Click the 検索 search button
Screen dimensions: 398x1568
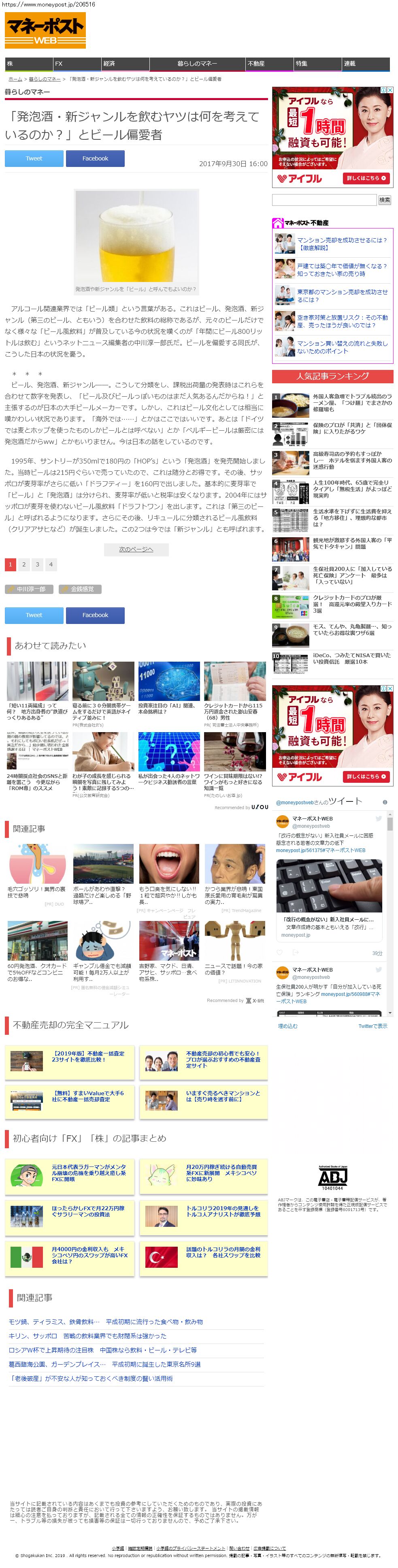385,200
